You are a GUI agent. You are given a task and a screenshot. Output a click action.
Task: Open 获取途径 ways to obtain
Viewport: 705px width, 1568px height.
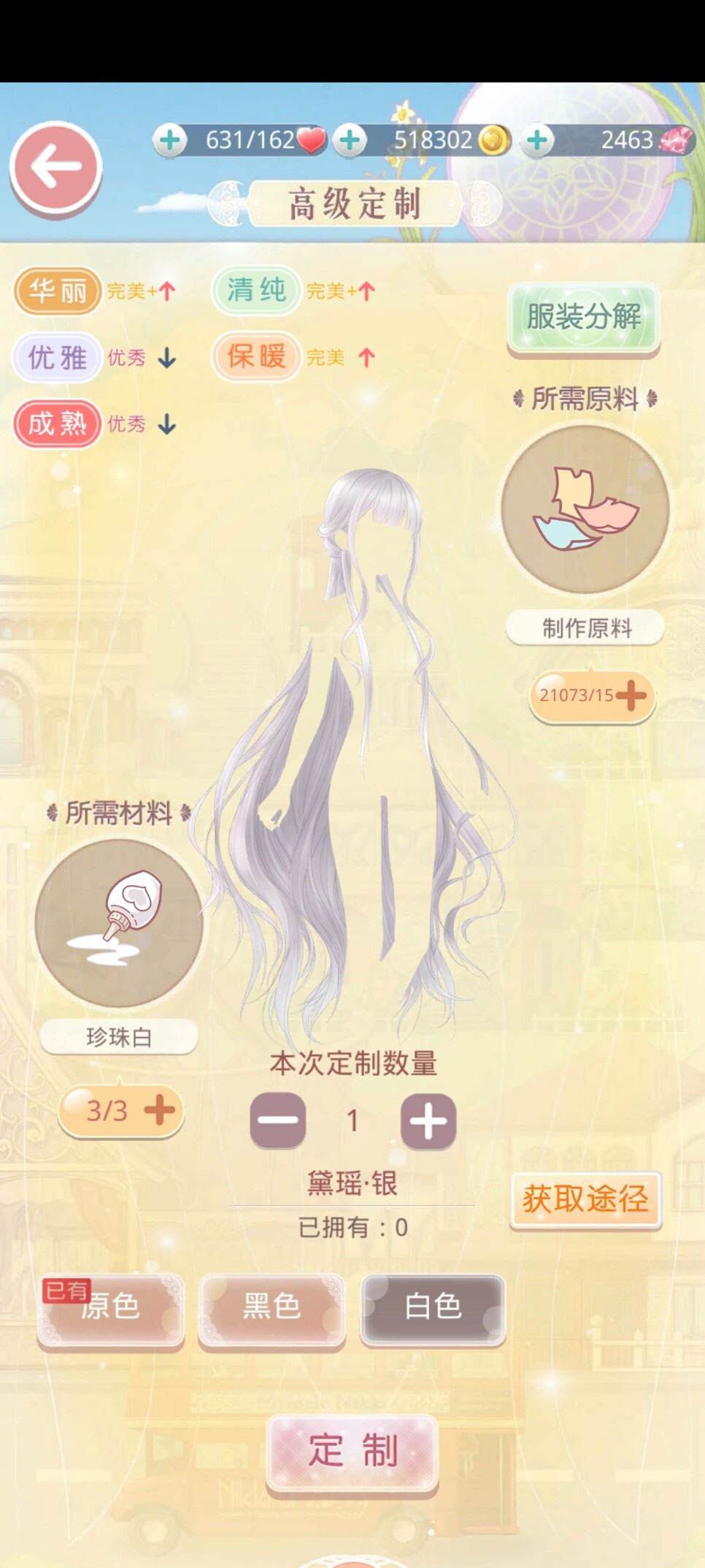[585, 1199]
